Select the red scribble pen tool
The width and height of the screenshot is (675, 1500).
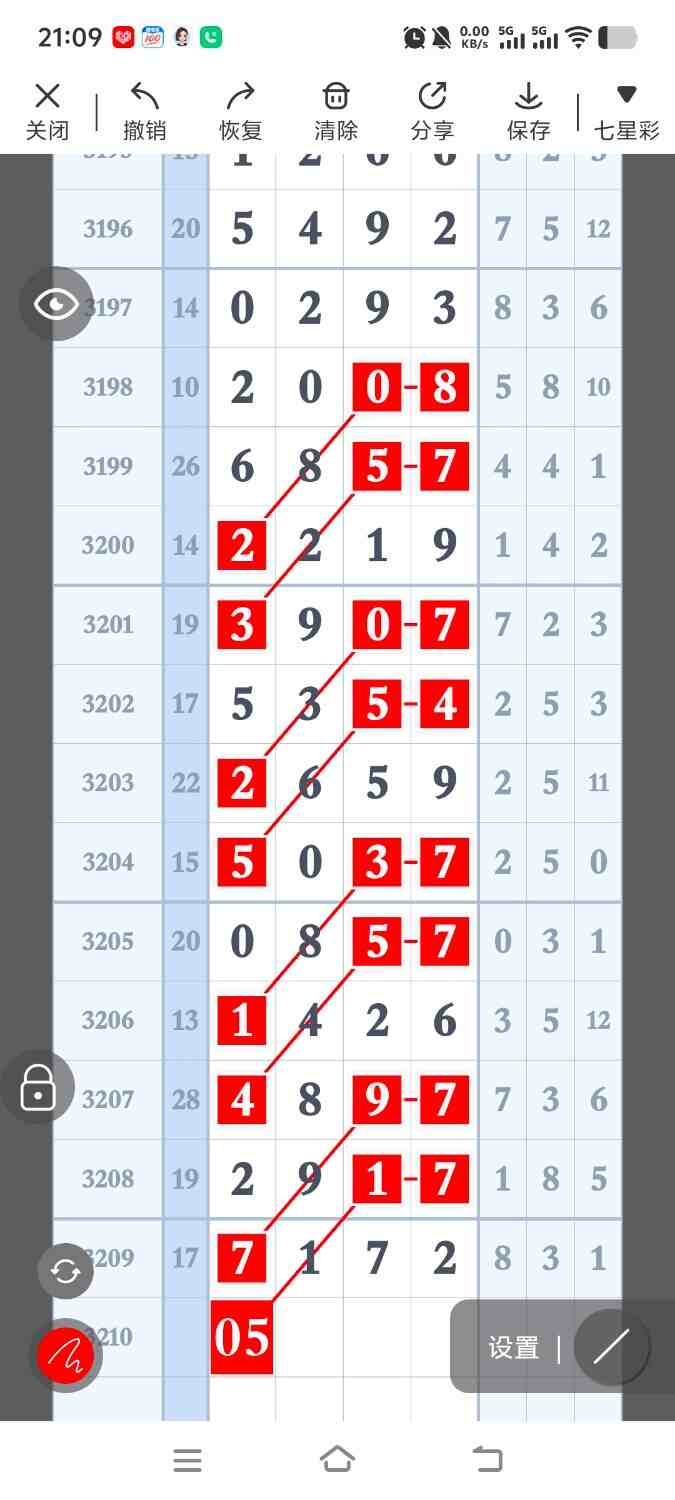coord(65,1356)
